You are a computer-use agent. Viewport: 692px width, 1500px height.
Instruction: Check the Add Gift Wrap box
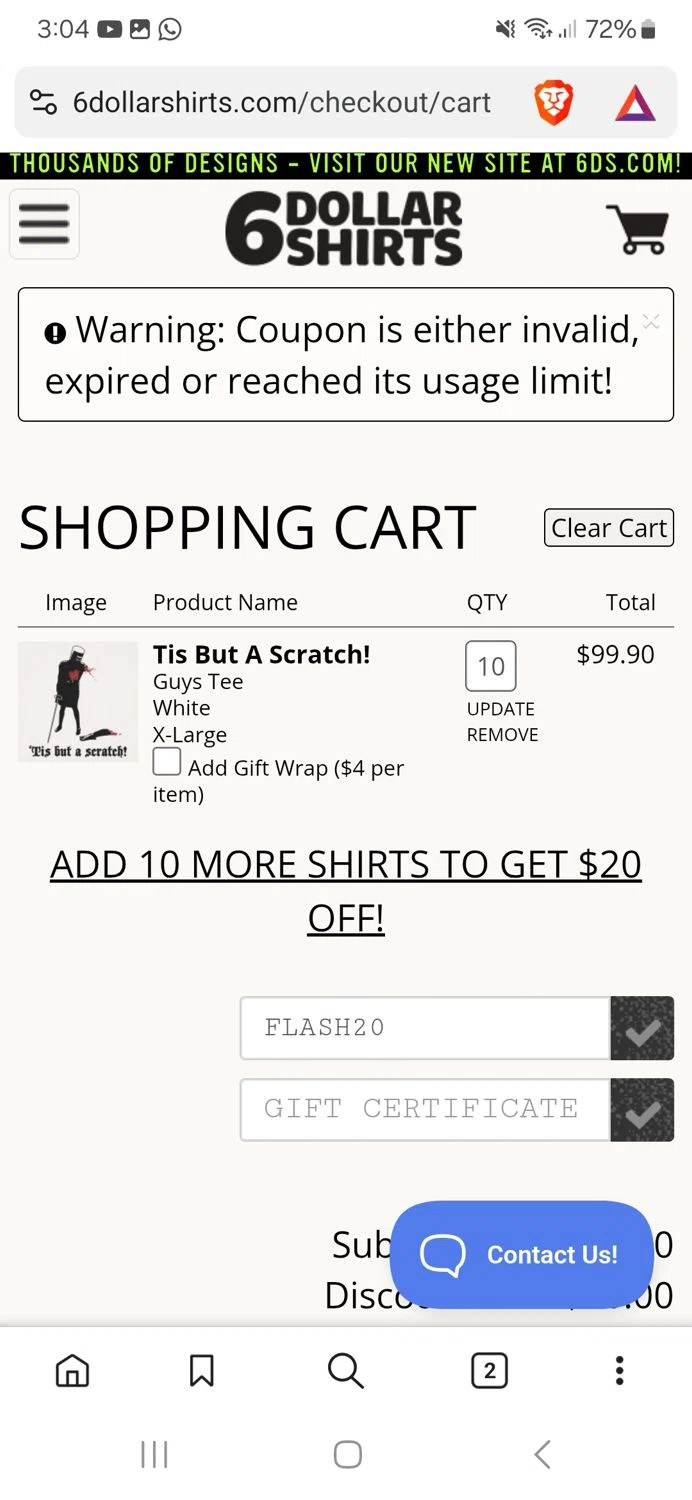(x=167, y=763)
